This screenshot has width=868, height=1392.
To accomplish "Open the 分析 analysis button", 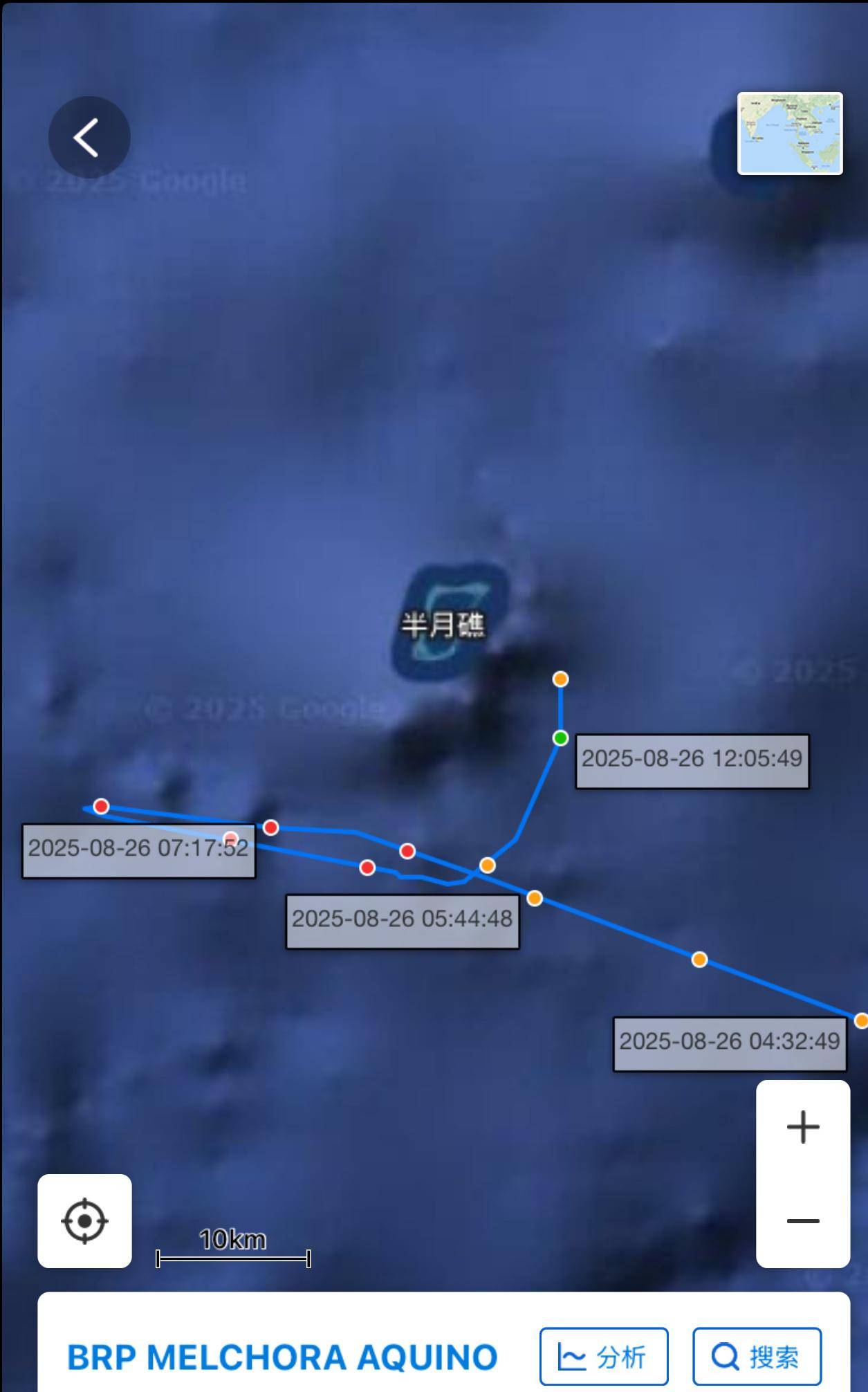I will click(603, 1357).
